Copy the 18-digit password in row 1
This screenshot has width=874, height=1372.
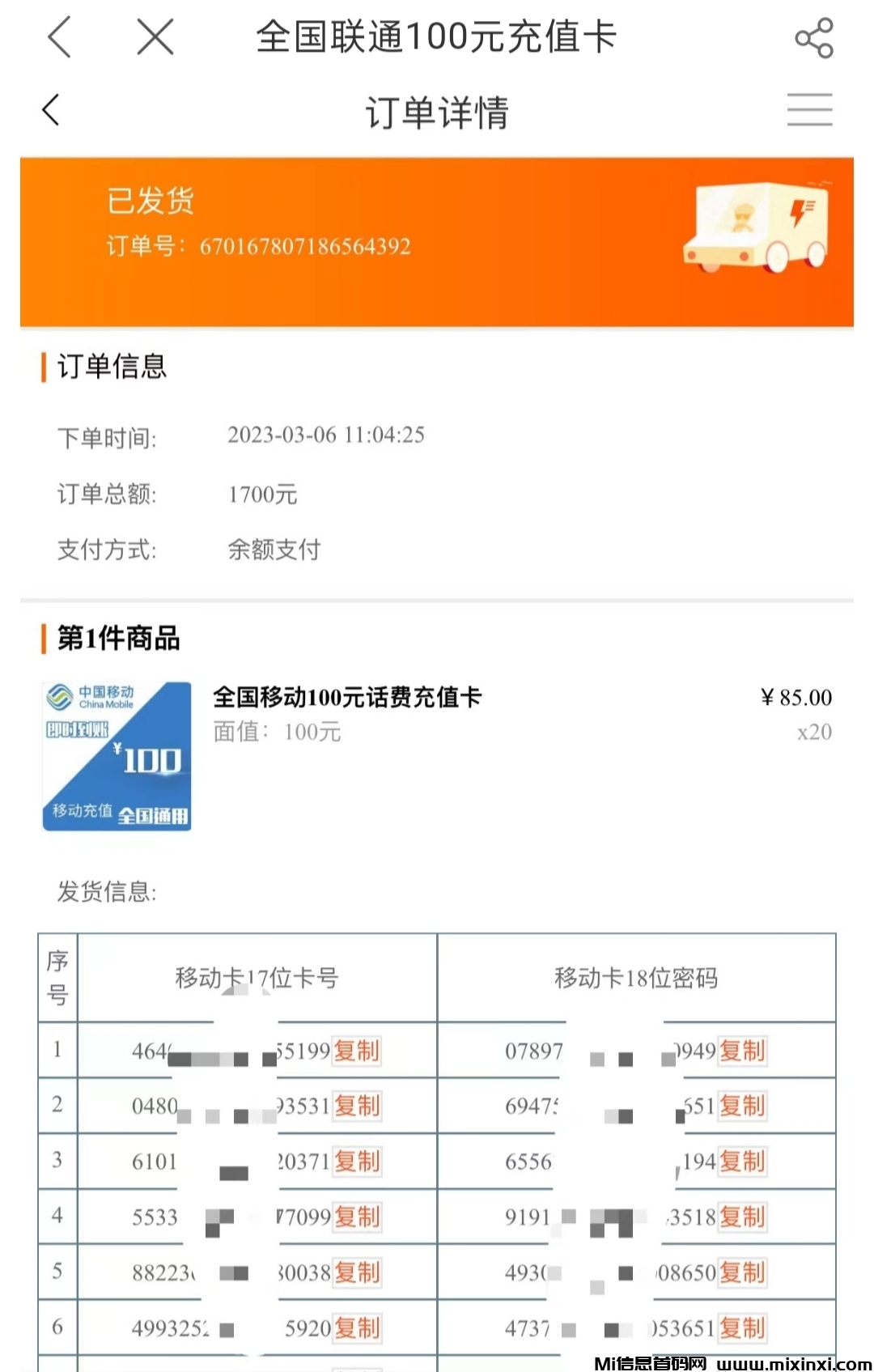click(x=742, y=1051)
